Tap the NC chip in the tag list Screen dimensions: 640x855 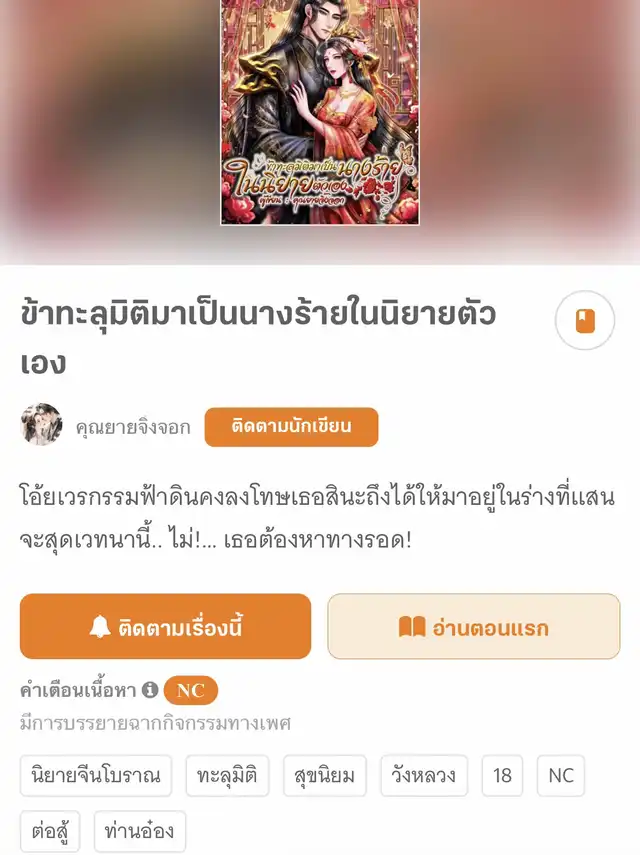click(x=561, y=776)
